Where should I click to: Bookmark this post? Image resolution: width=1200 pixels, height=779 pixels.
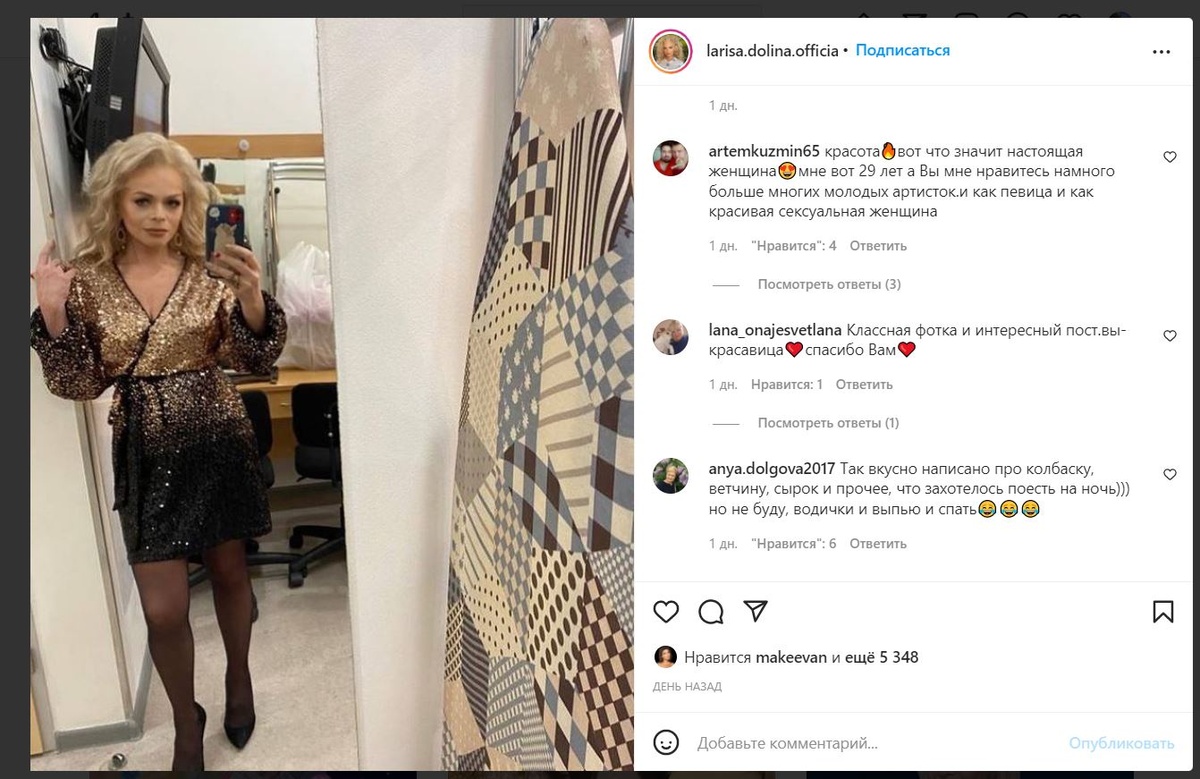[1163, 611]
